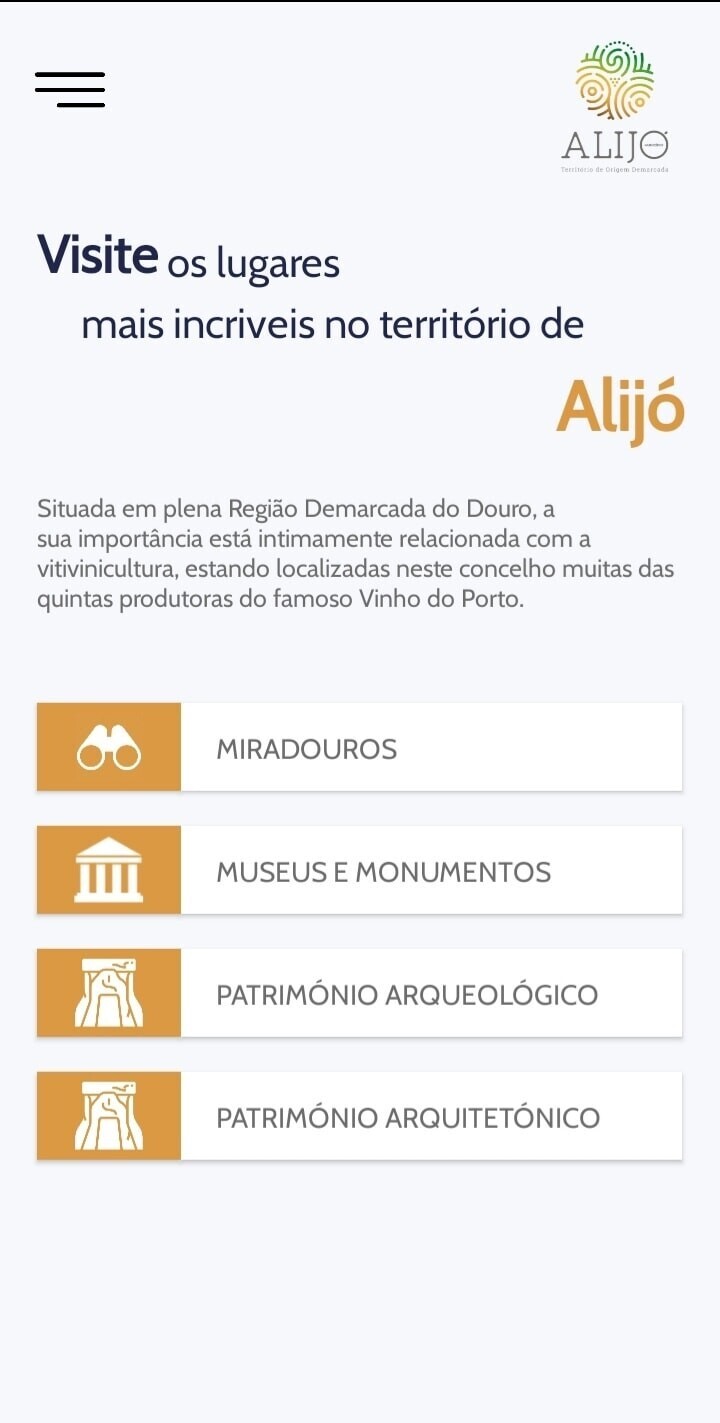Go to Património Arquitetónico

tap(360, 1116)
